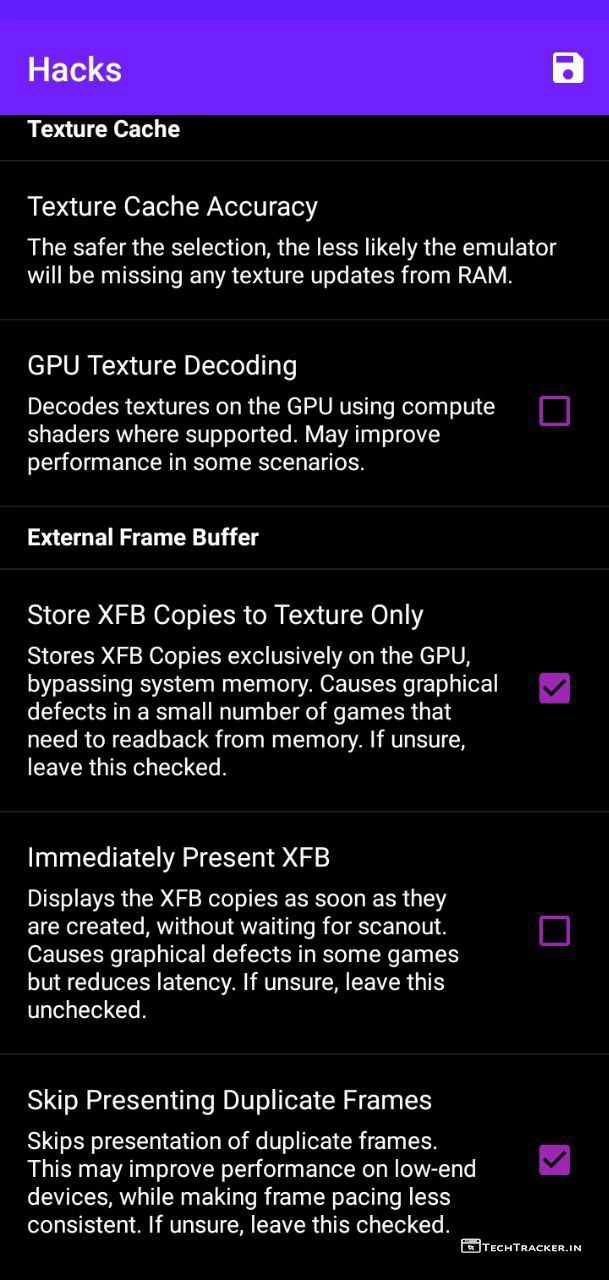
Task: Uncheck Skip Presenting Duplicate Frames
Action: point(554,1160)
